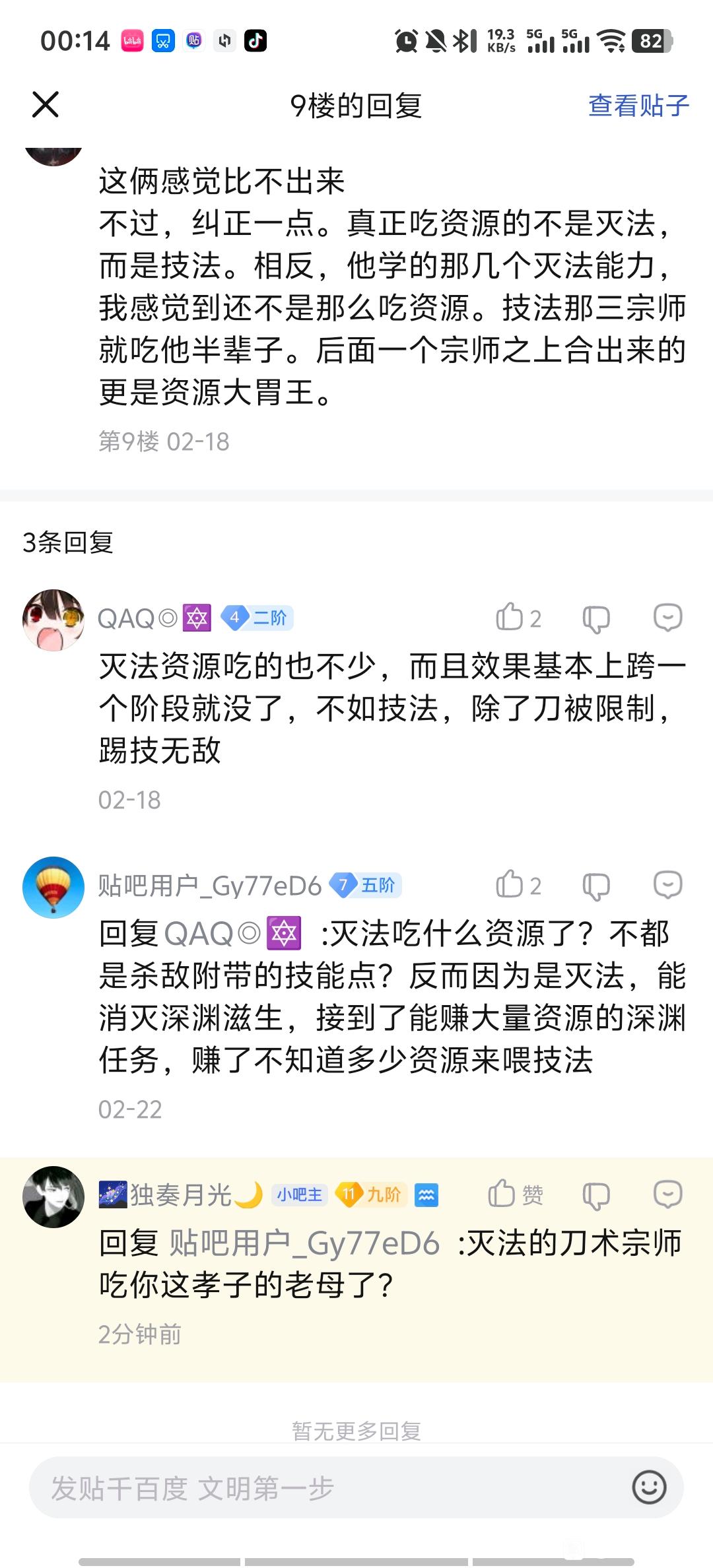Open the QAQ◎ mention in the second reply
Viewport: 713px width, 1568px height.
click(x=232, y=934)
